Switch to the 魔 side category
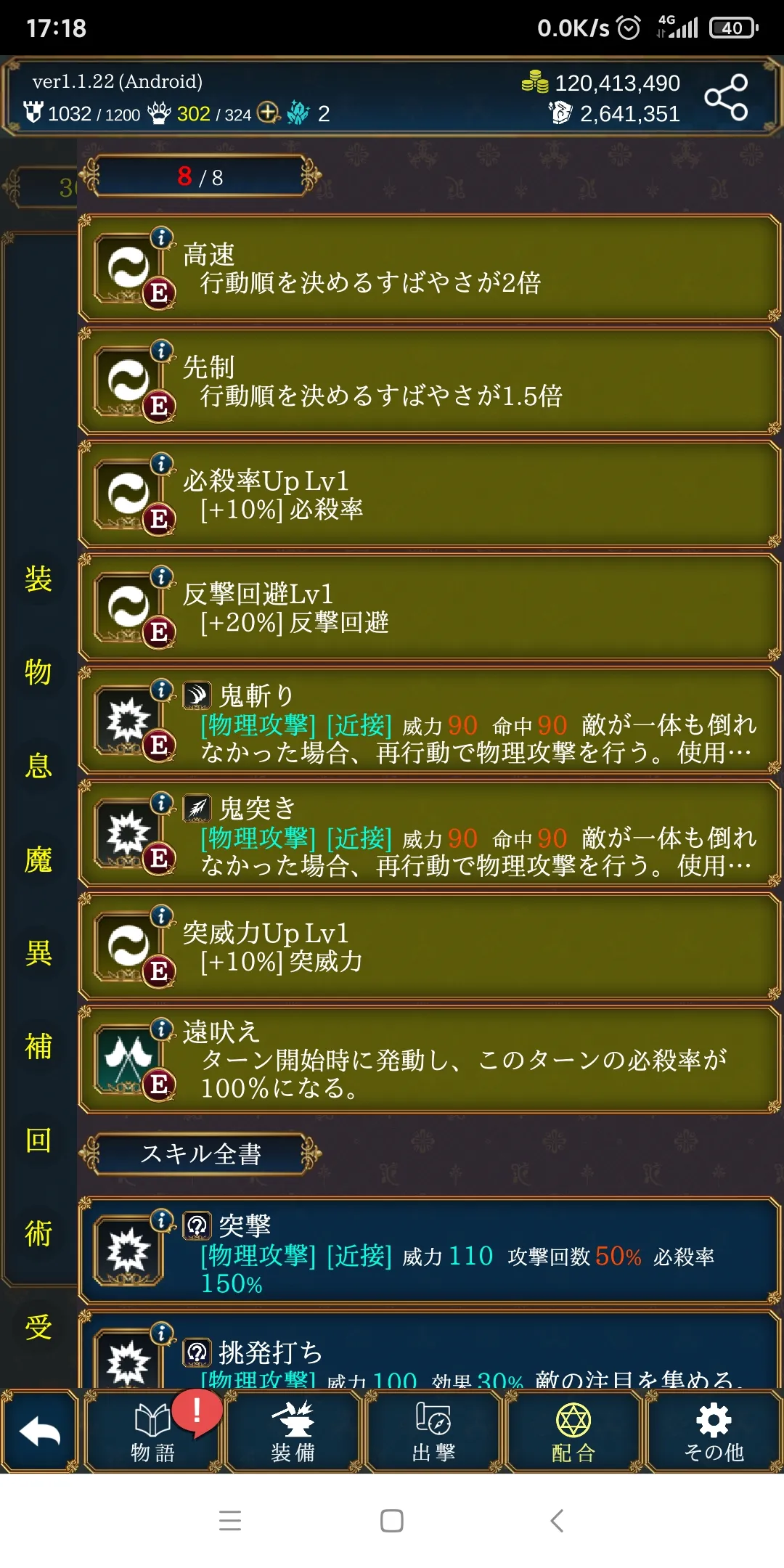Viewport: 784px width, 1568px height. pos(38,859)
